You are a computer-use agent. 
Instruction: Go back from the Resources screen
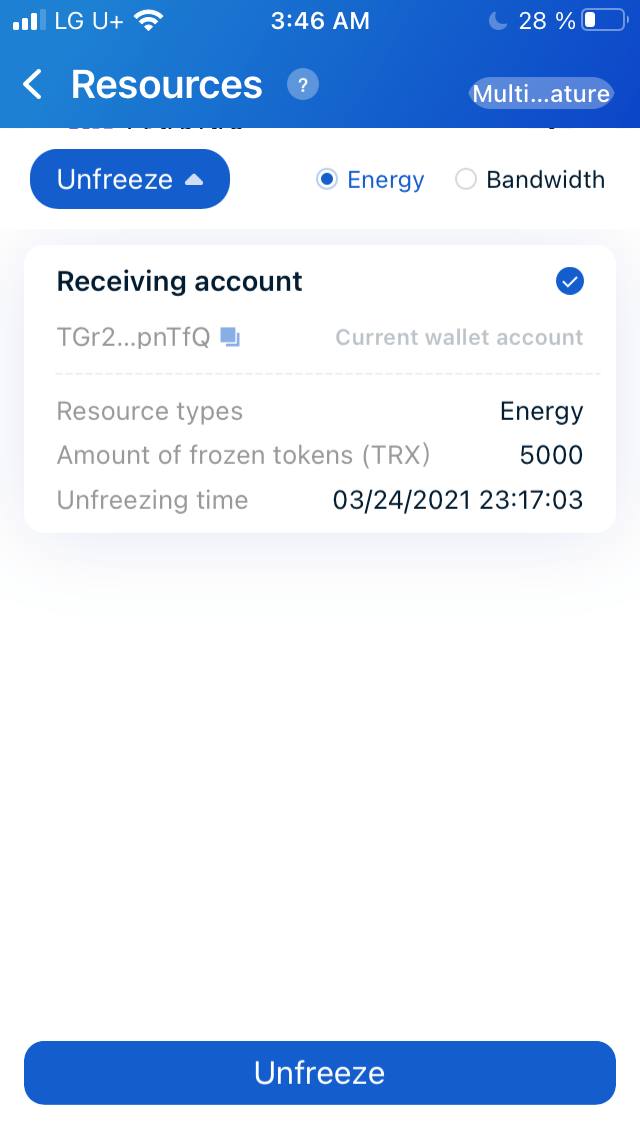33,85
